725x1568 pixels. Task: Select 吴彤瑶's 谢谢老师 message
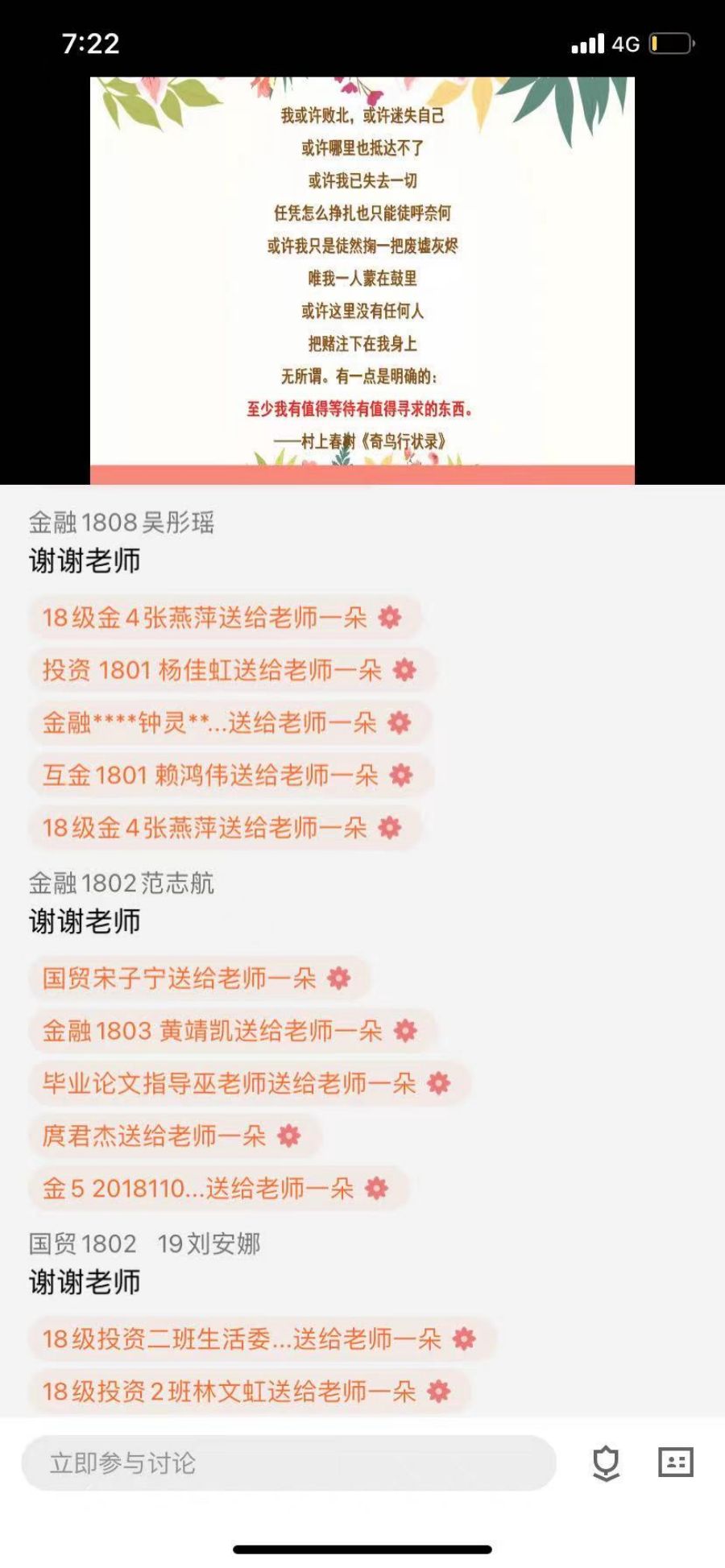[x=84, y=564]
